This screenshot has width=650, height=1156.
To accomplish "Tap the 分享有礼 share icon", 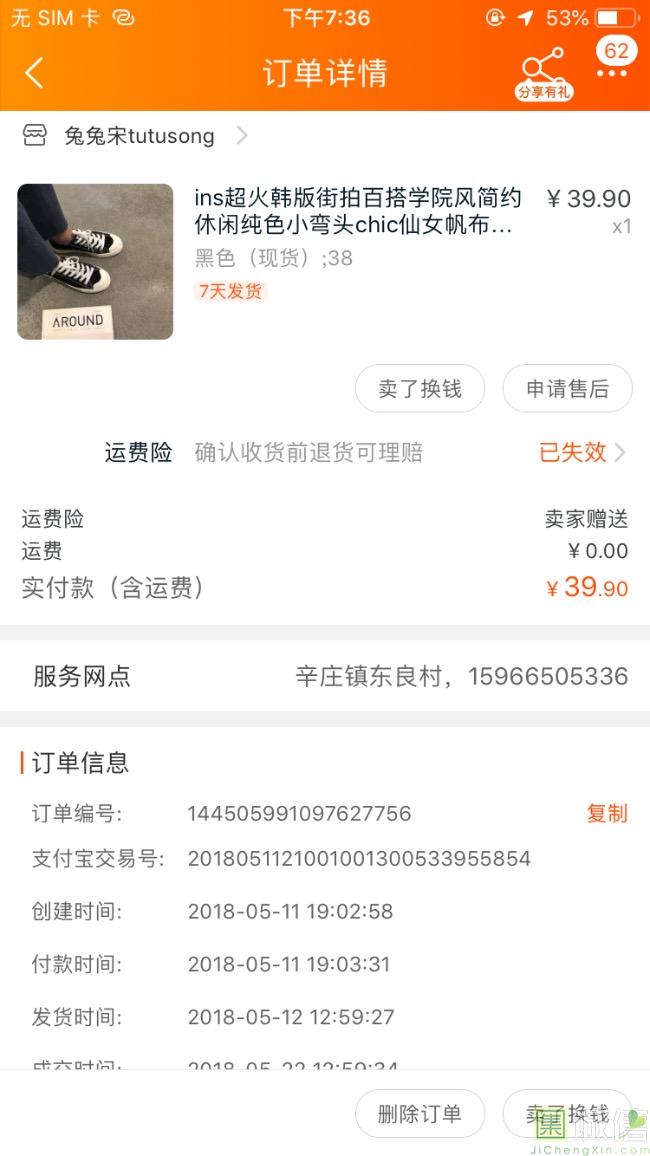I will click(543, 74).
